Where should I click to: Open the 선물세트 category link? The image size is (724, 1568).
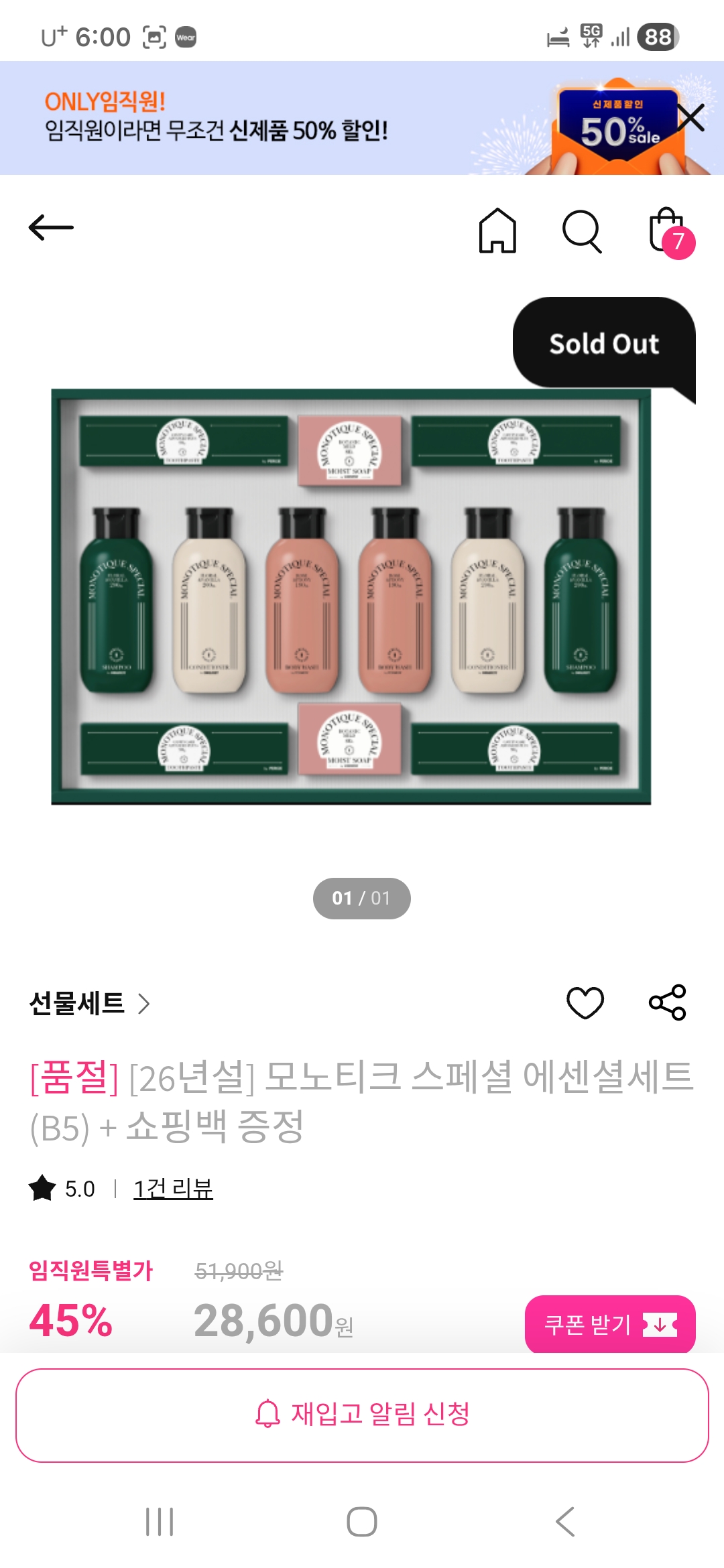coord(89,1004)
